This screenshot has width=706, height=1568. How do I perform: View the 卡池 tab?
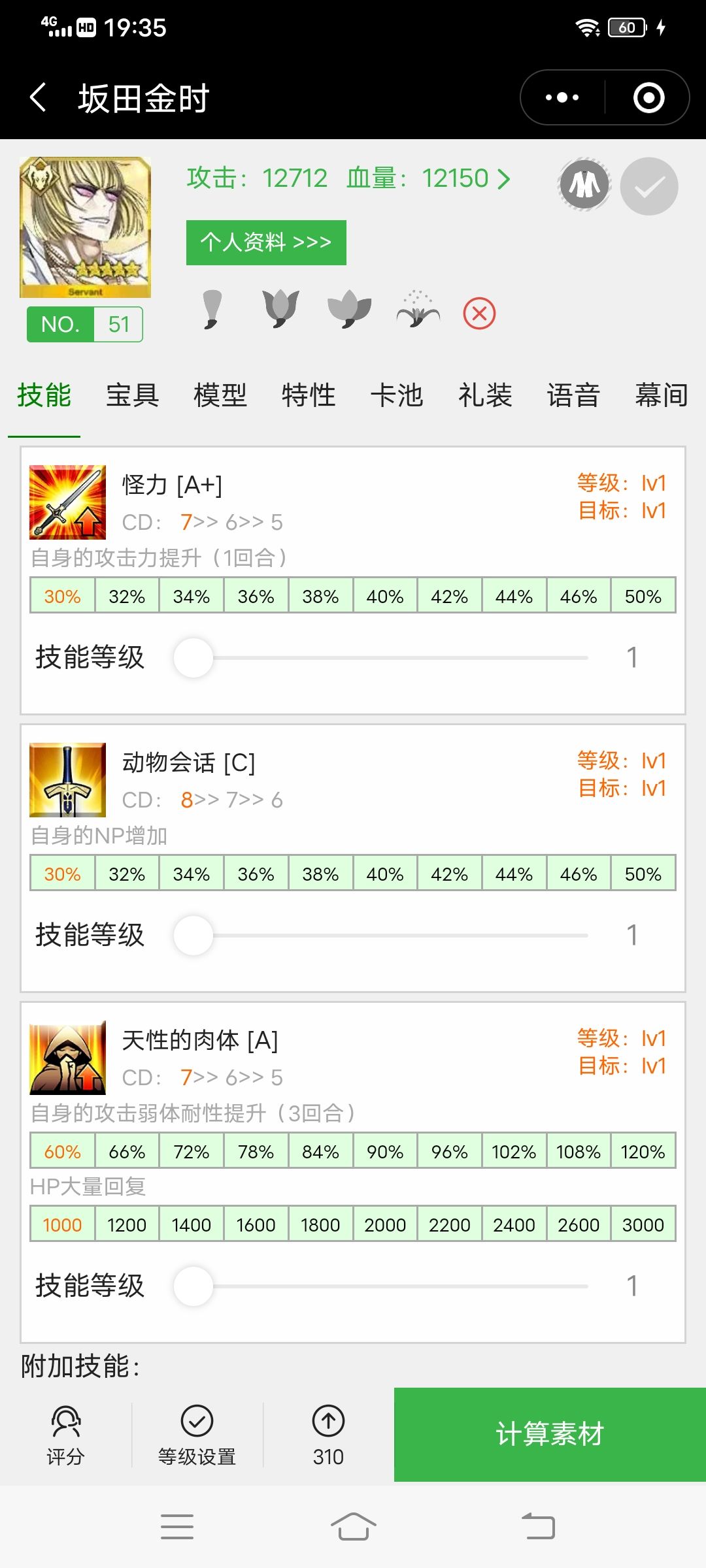point(397,395)
